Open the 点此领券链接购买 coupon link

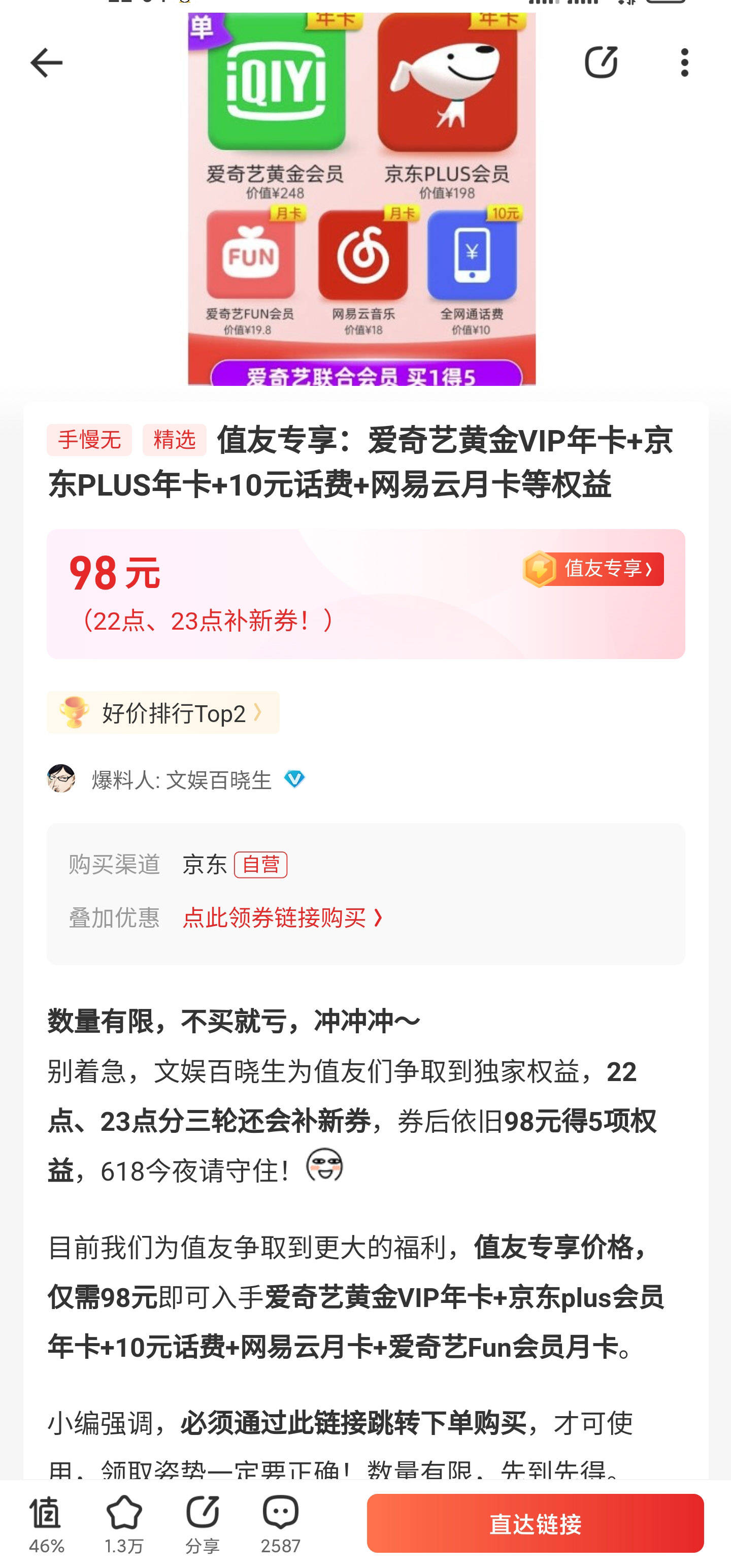pos(283,918)
